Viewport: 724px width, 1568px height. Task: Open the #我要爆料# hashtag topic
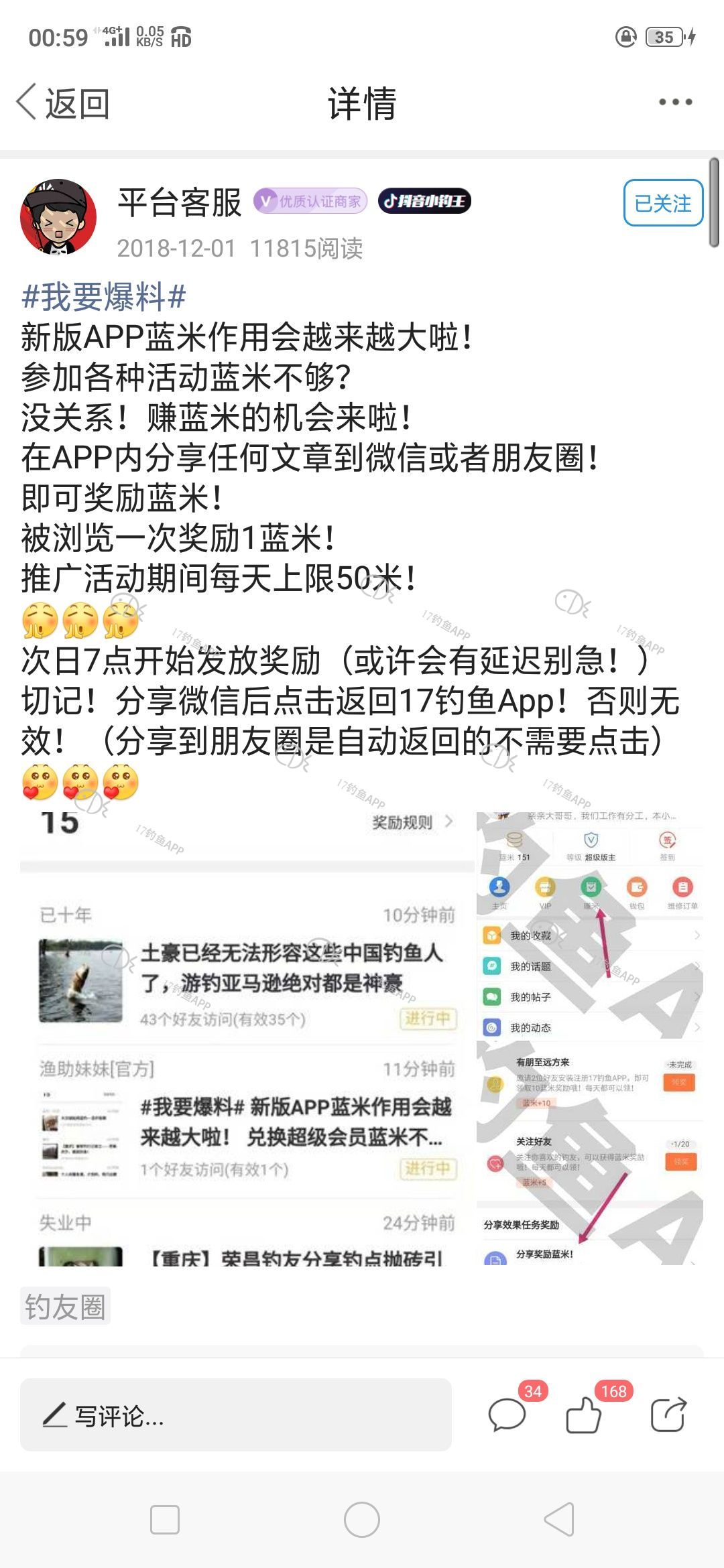click(104, 297)
